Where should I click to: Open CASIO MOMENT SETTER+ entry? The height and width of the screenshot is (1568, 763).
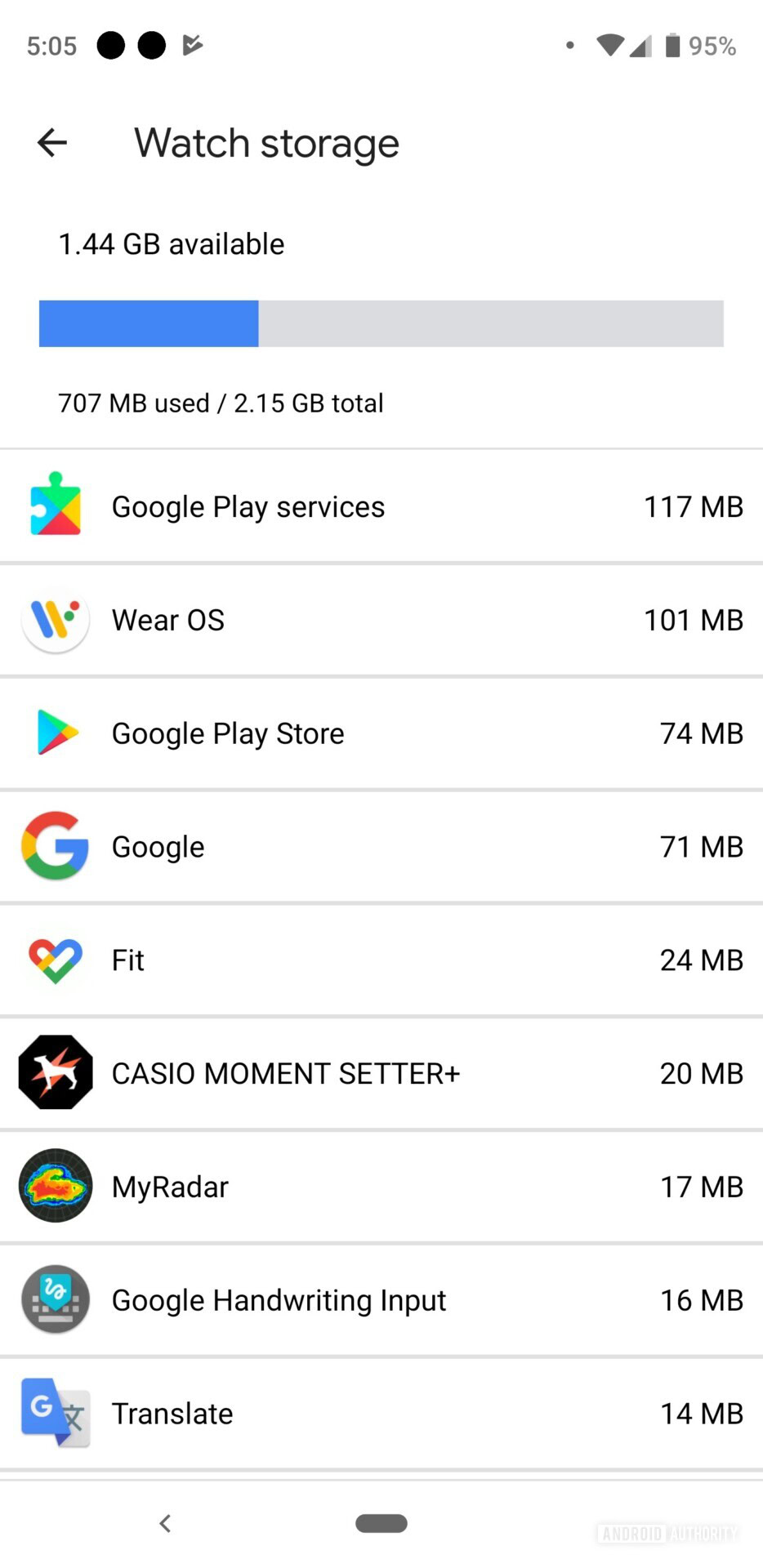381,1073
